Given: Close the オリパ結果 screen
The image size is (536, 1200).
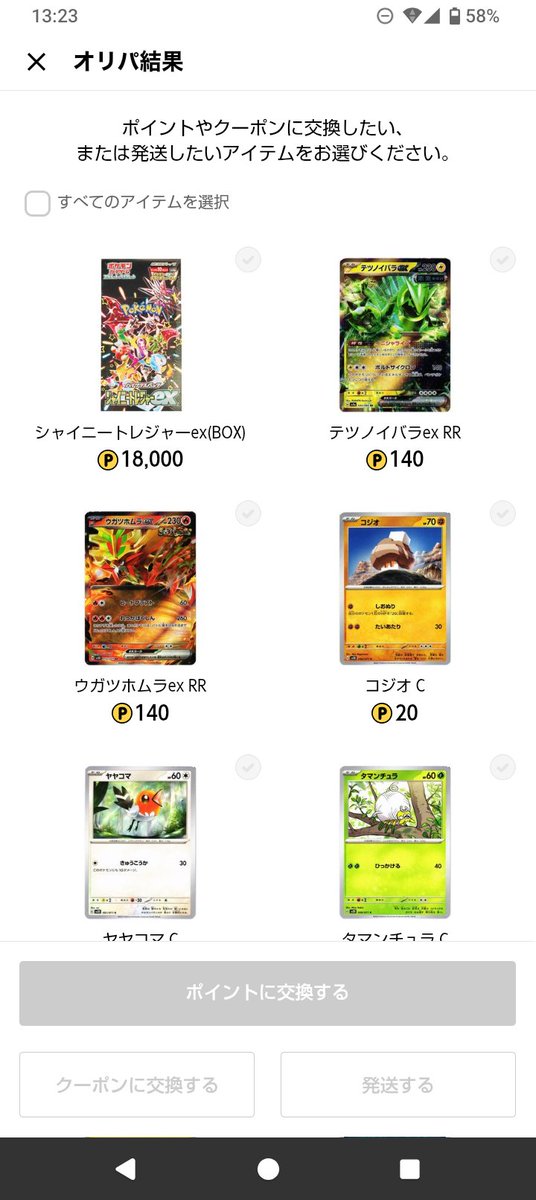Looking at the screenshot, I should pos(36,62).
